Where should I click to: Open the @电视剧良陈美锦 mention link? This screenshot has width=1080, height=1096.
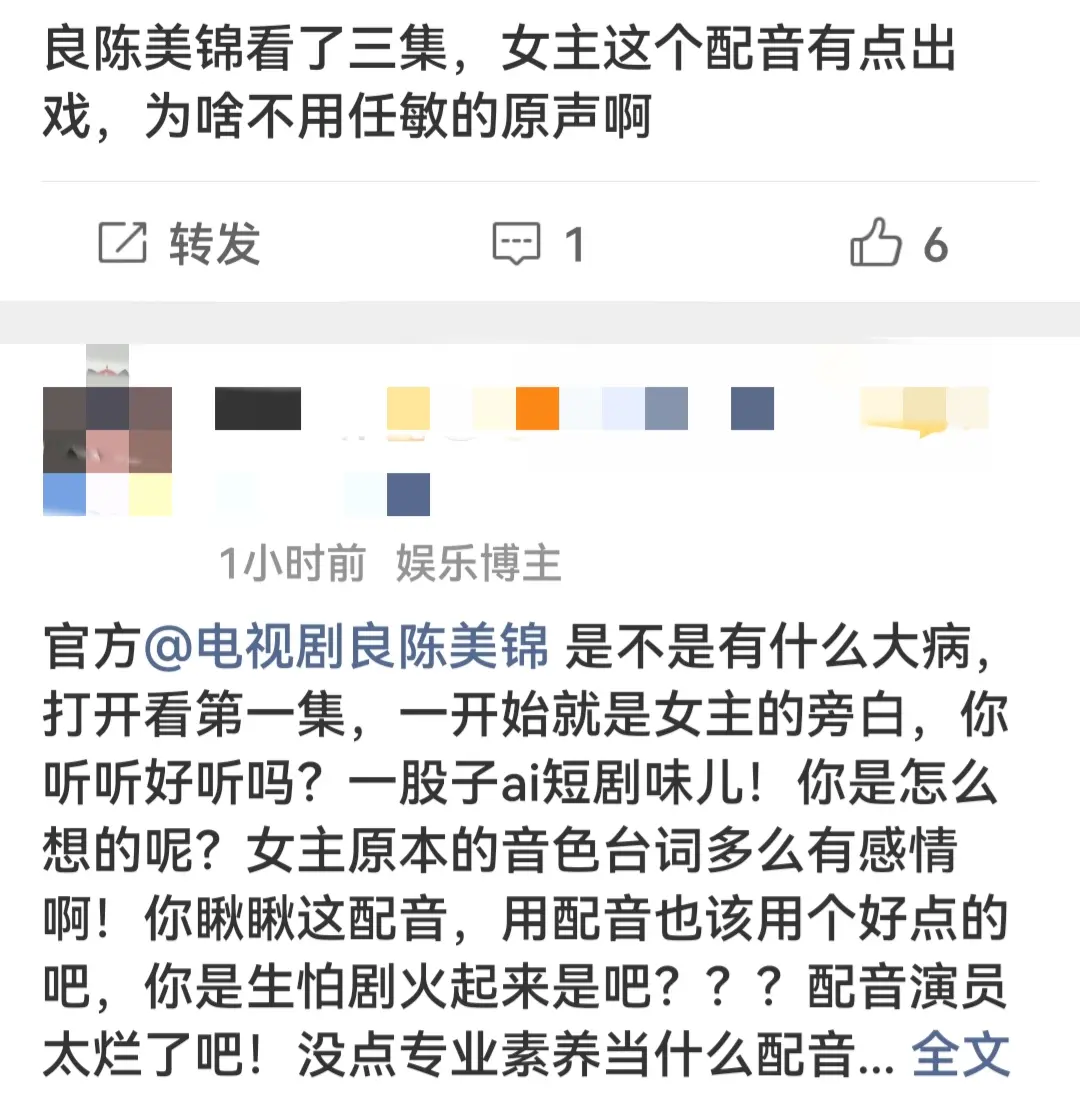(346, 647)
